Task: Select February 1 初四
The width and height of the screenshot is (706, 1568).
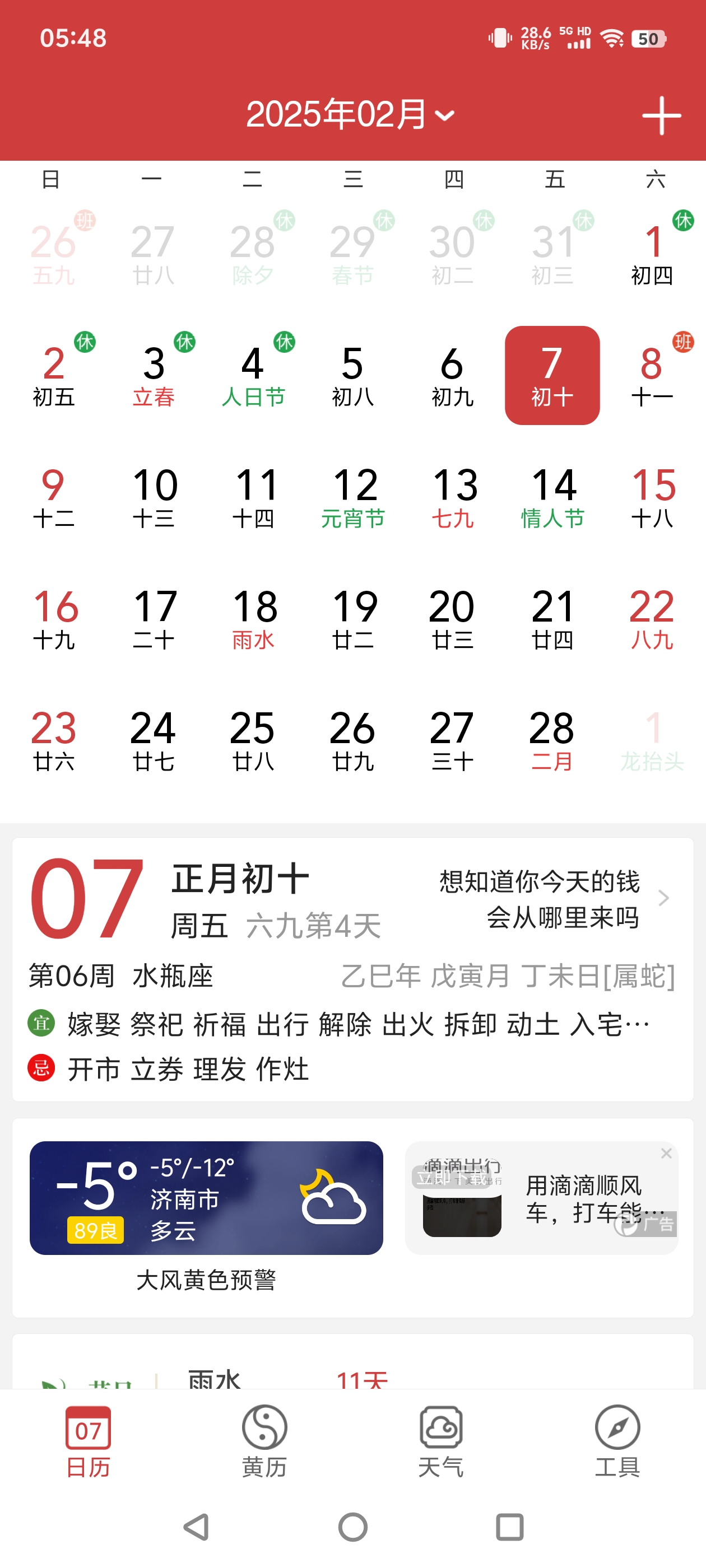Action: [x=652, y=253]
